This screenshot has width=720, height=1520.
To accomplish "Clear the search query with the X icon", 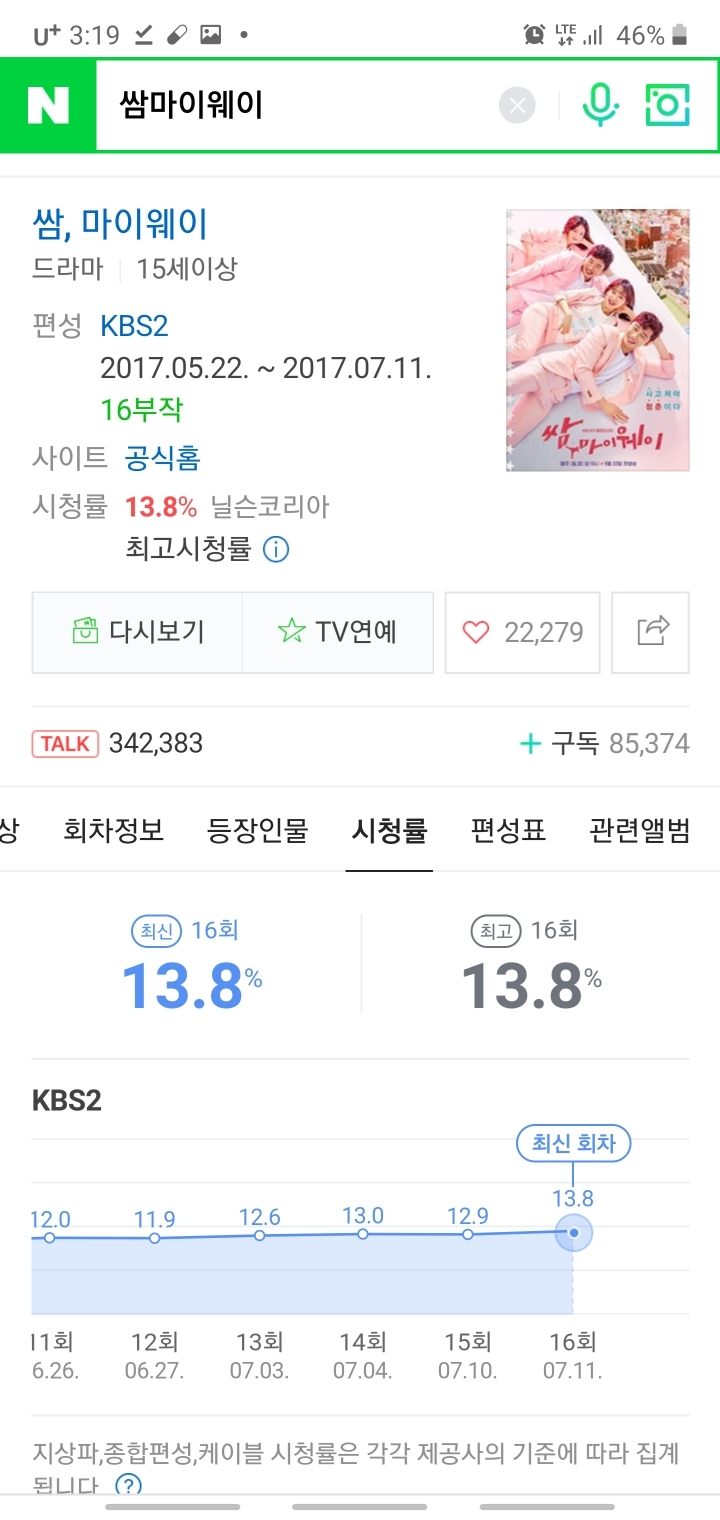I will tap(517, 104).
